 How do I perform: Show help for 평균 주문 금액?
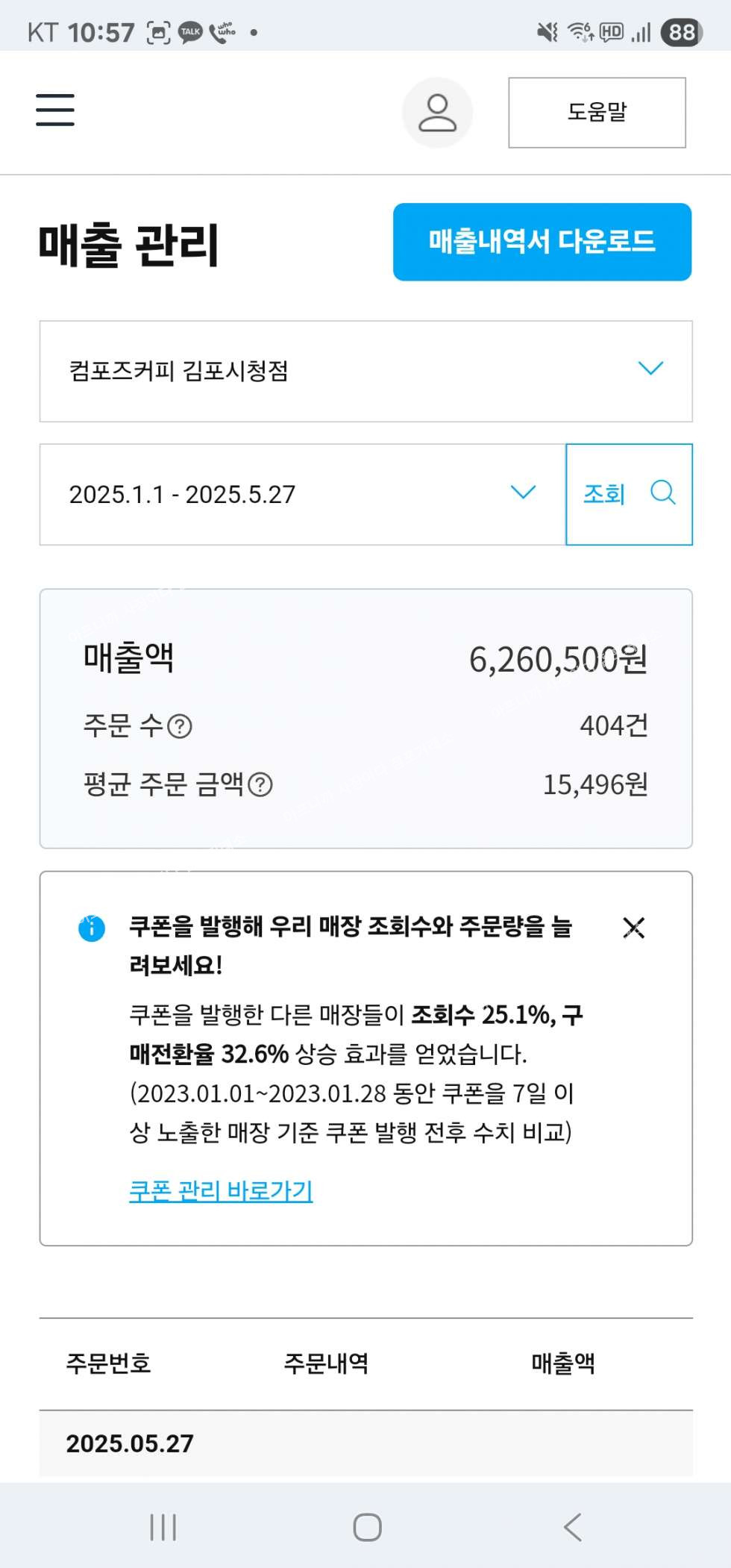(x=260, y=785)
